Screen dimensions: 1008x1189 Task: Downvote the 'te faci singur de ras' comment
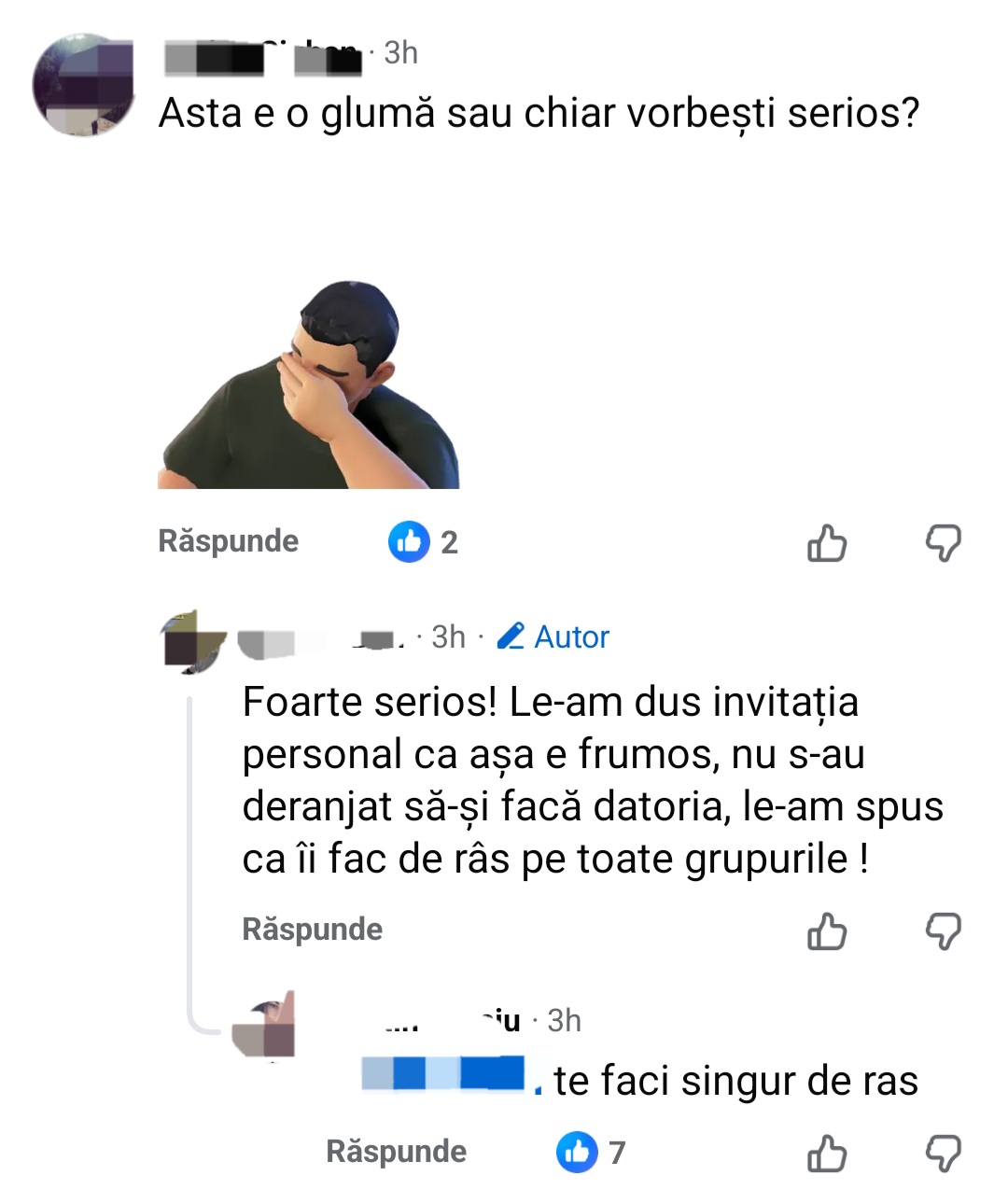tap(943, 1154)
